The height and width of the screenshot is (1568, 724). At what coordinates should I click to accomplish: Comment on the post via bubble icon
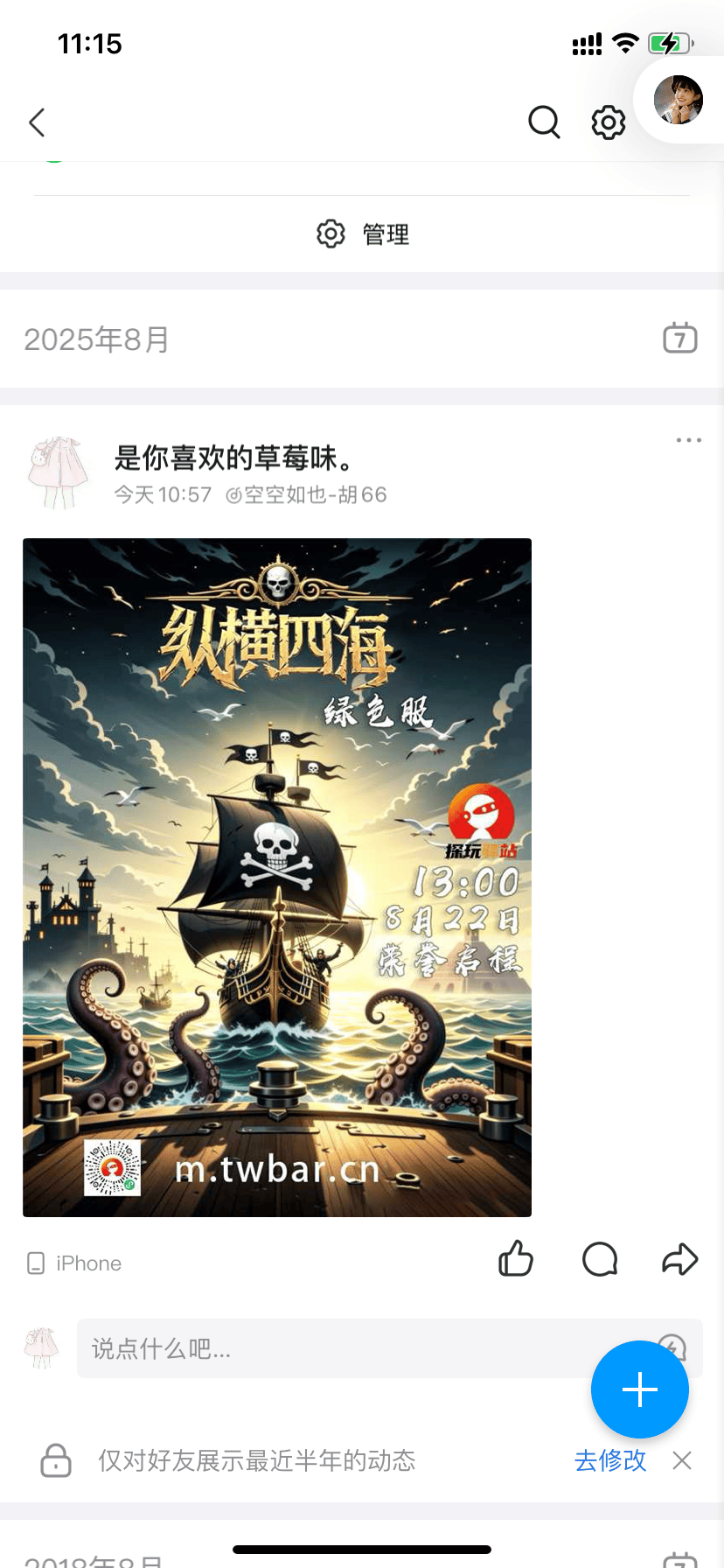click(x=600, y=1260)
